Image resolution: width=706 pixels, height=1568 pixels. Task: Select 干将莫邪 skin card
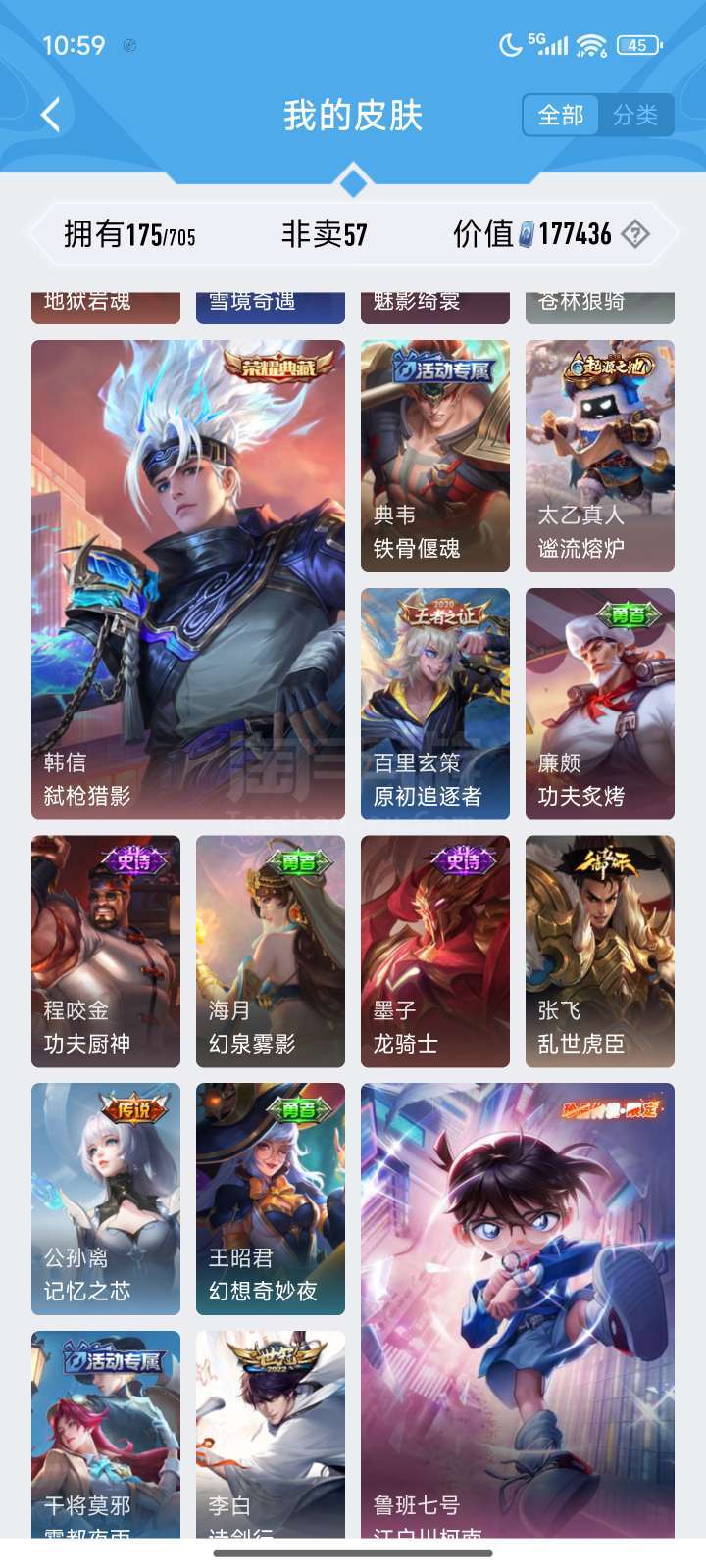coord(106,1434)
